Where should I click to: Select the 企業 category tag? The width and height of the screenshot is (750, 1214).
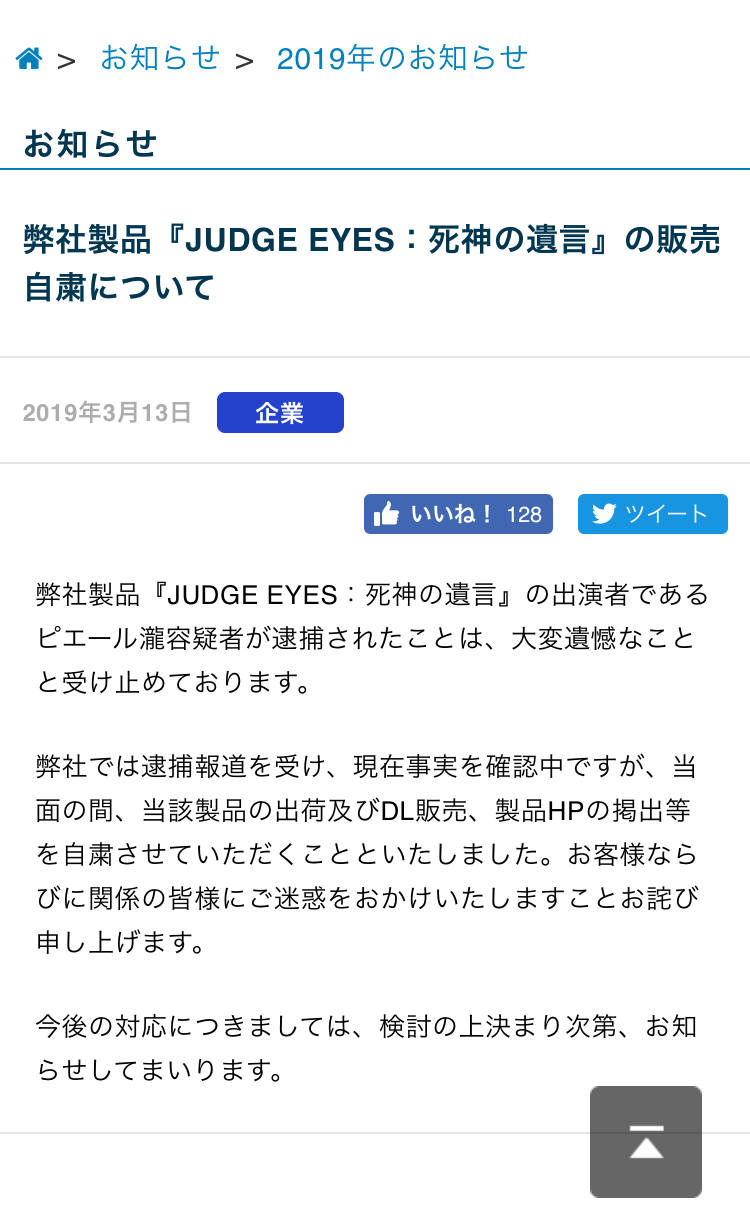[280, 412]
